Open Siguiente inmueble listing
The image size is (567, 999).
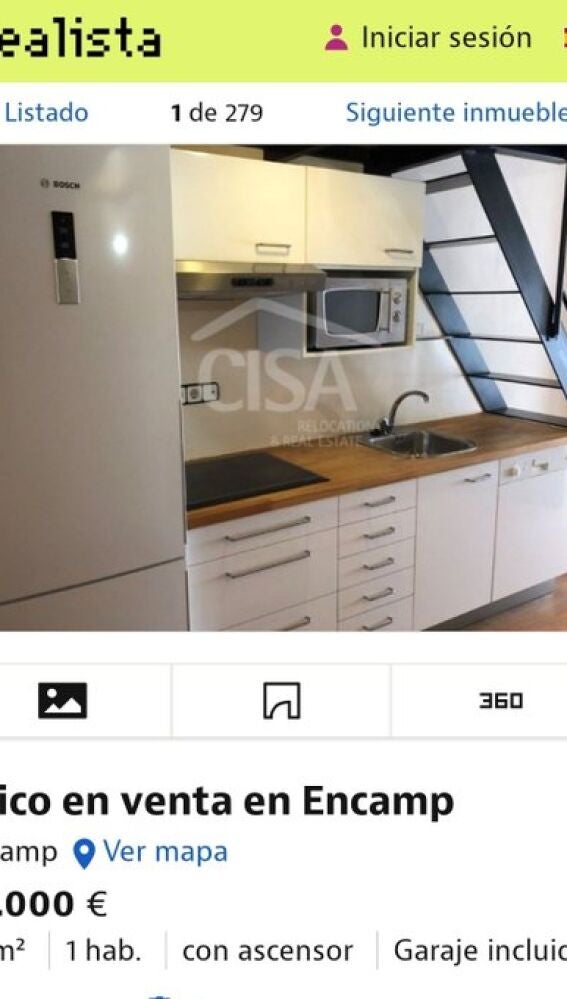pos(456,113)
